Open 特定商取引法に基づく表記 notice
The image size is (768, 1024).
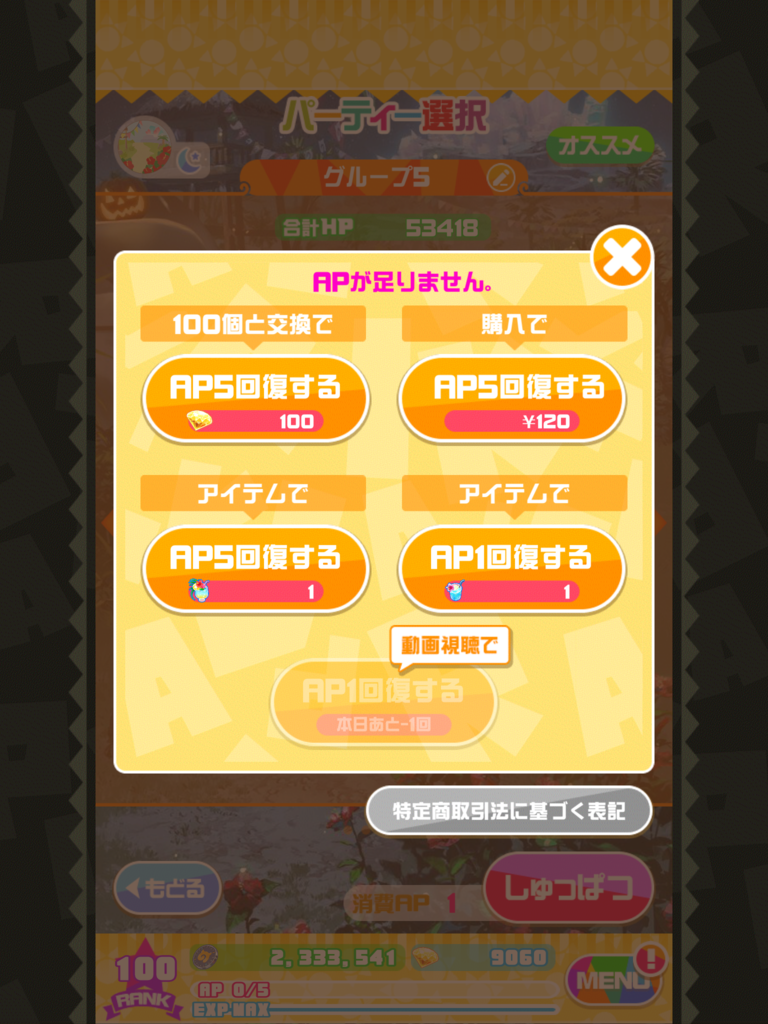509,811
